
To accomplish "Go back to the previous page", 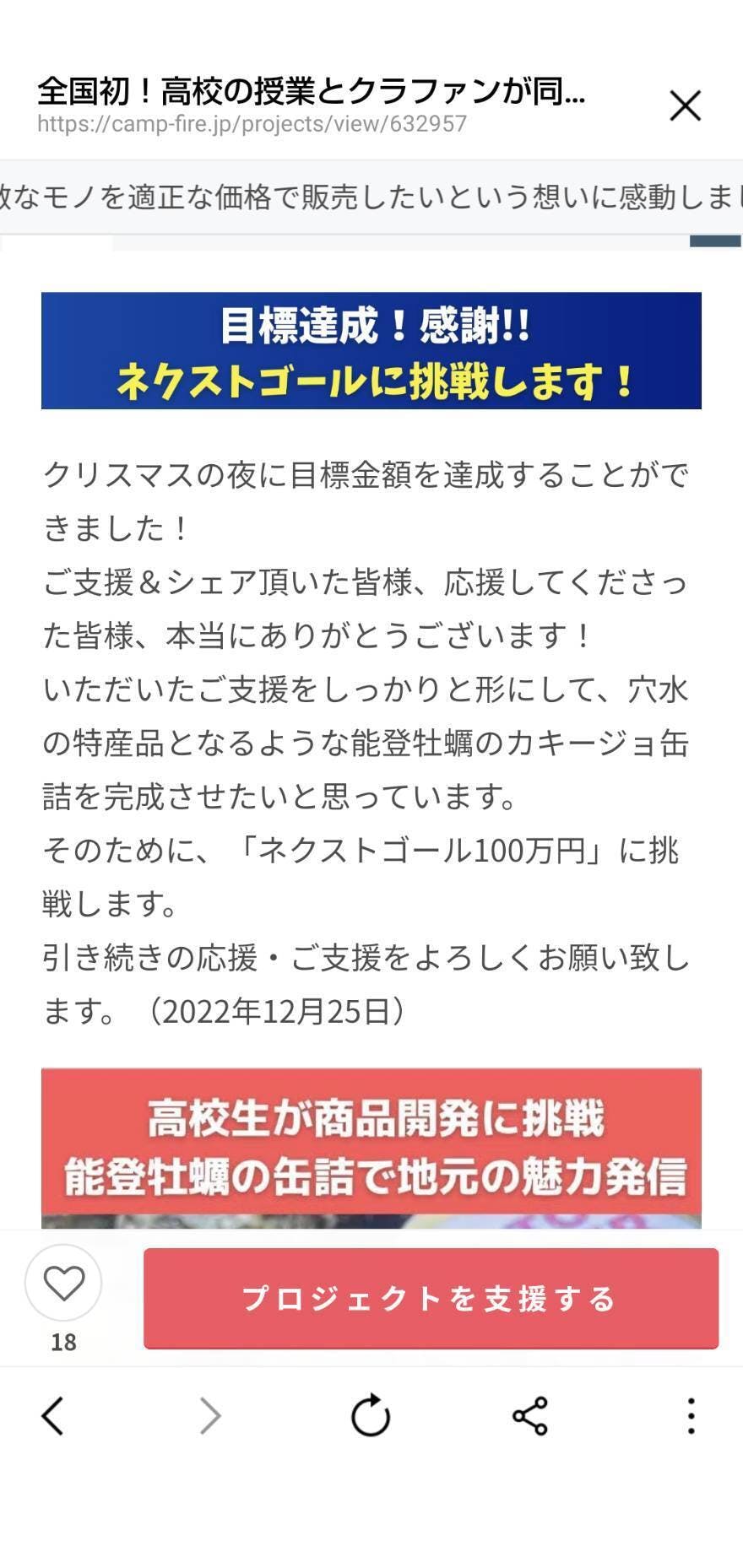I will point(53,1415).
